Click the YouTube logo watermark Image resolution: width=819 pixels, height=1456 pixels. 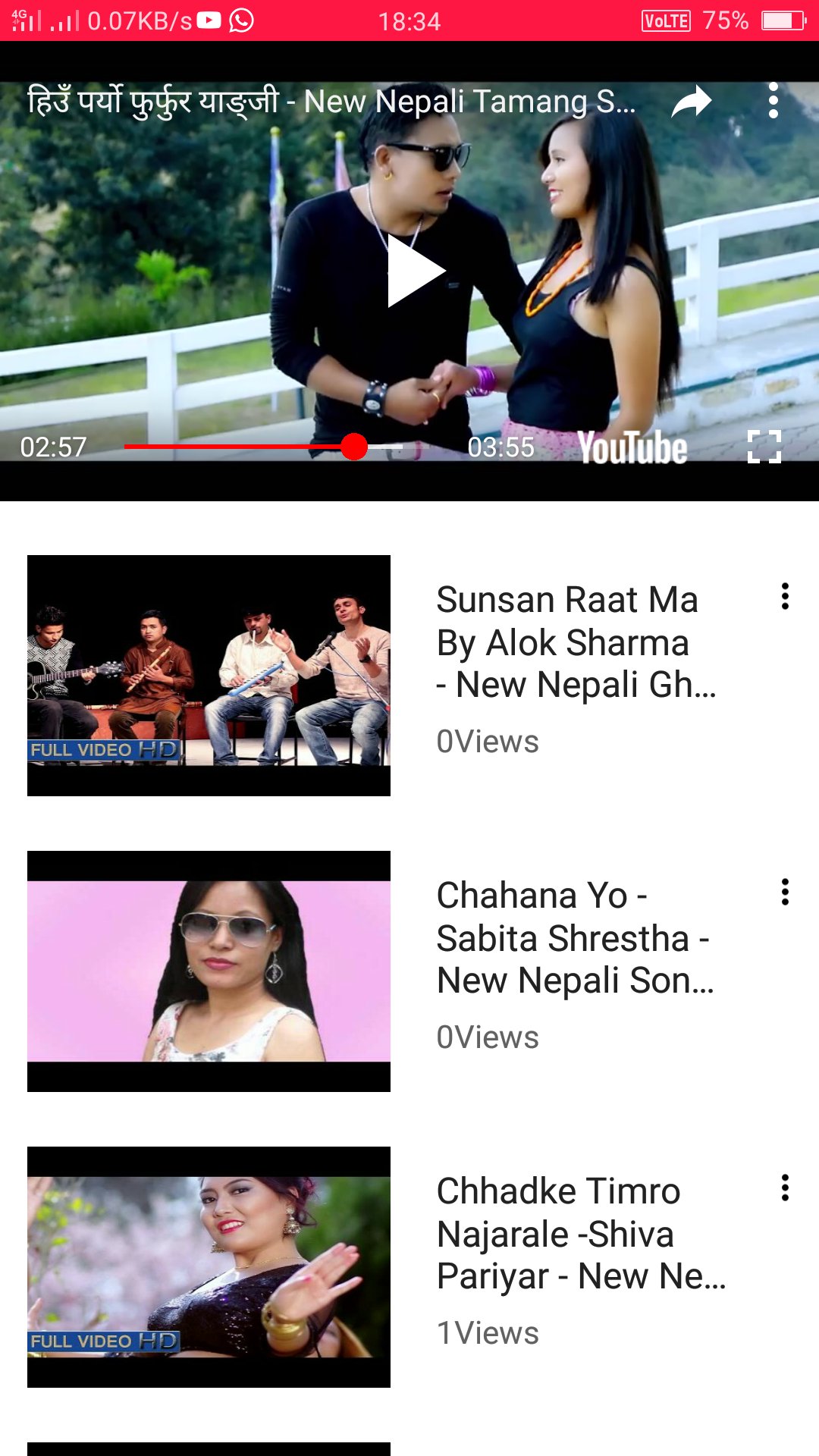point(634,447)
